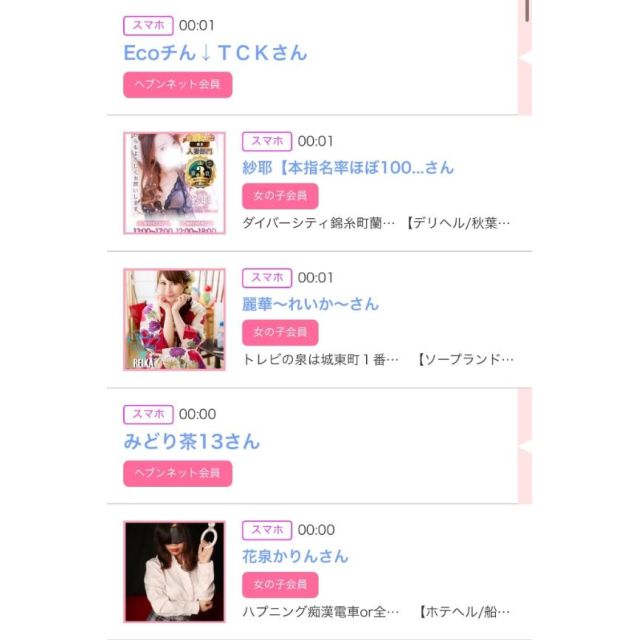The image size is (640, 640).
Task: Open みどり茶13さん's profile link
Action: (191, 441)
